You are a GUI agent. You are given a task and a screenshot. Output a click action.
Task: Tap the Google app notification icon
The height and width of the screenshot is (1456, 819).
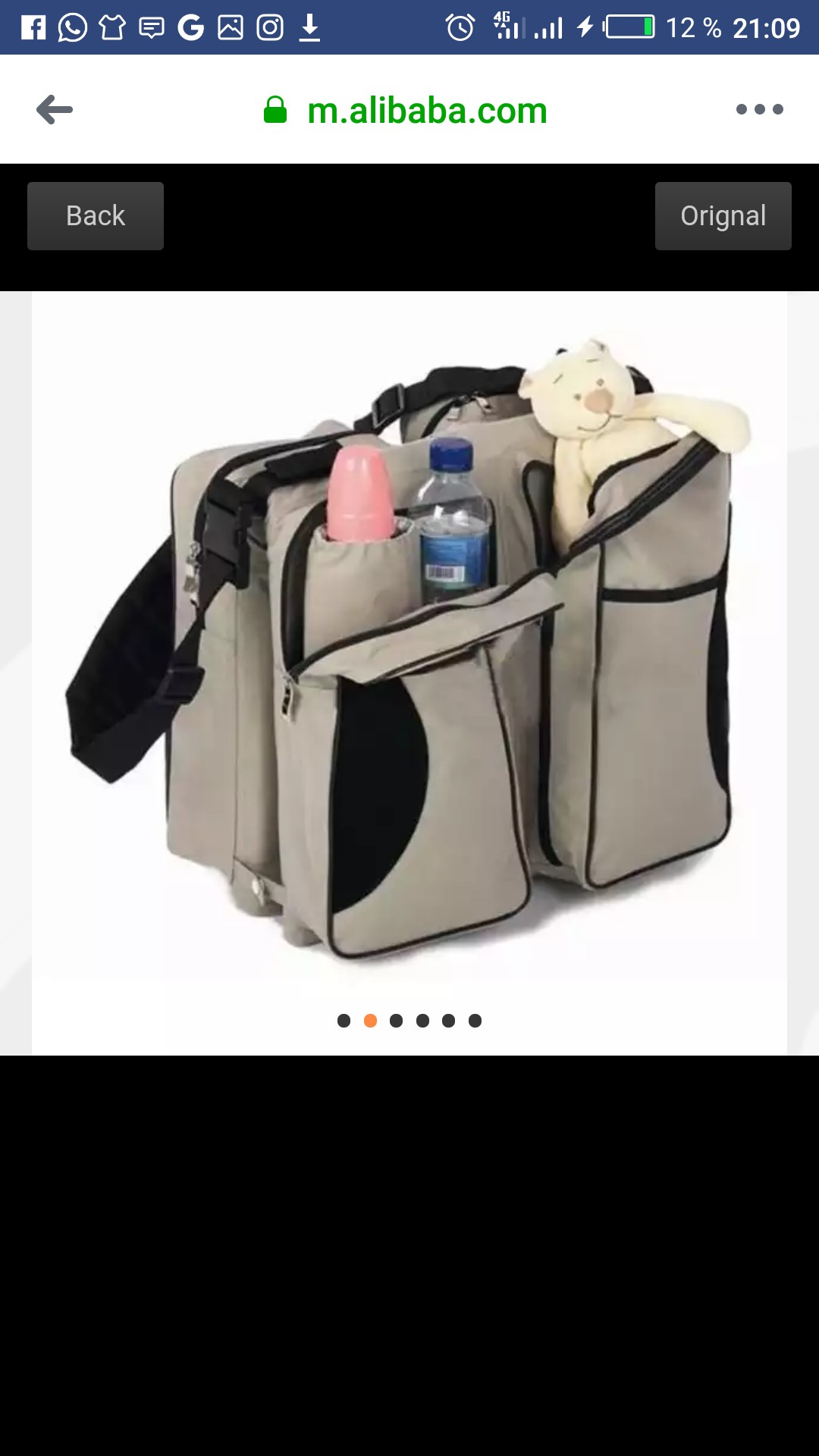point(193,28)
